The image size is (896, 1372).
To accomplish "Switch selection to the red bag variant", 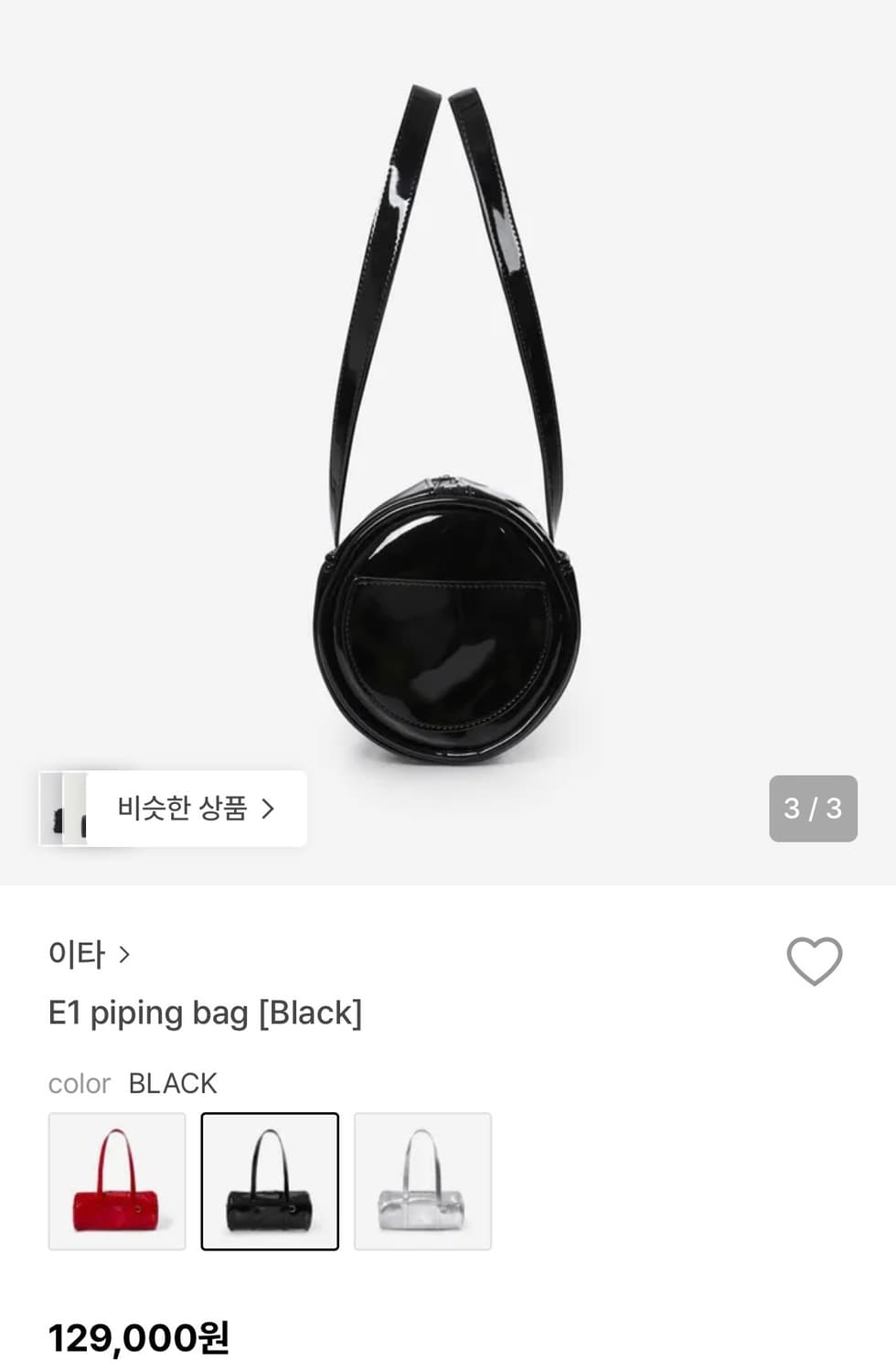I will coord(117,1182).
